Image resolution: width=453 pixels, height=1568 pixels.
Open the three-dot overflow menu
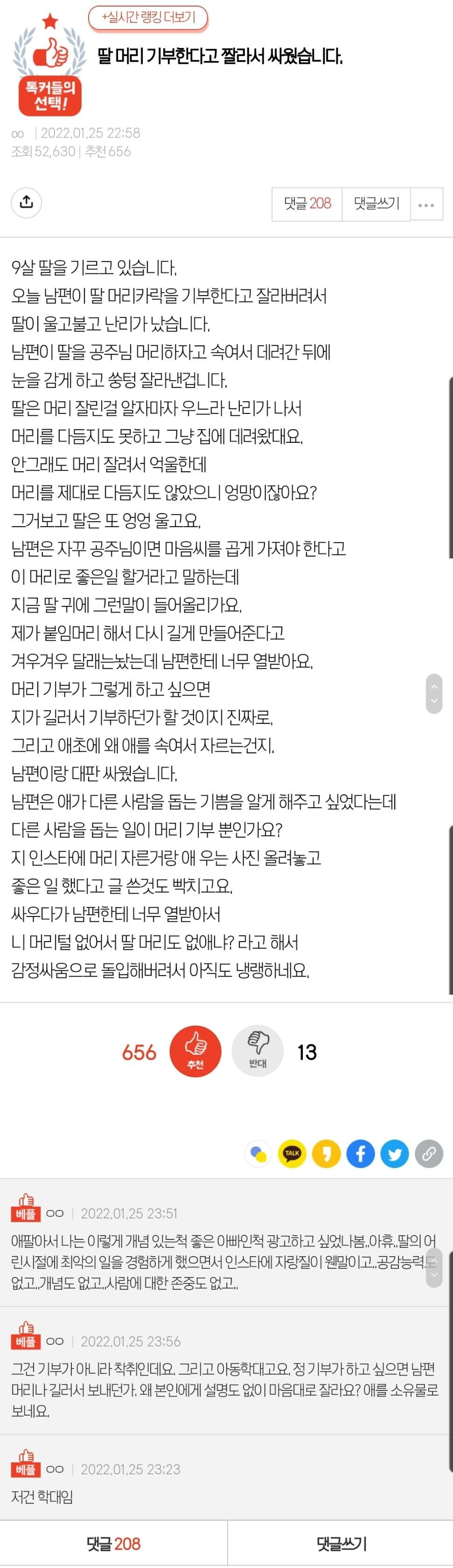click(426, 203)
